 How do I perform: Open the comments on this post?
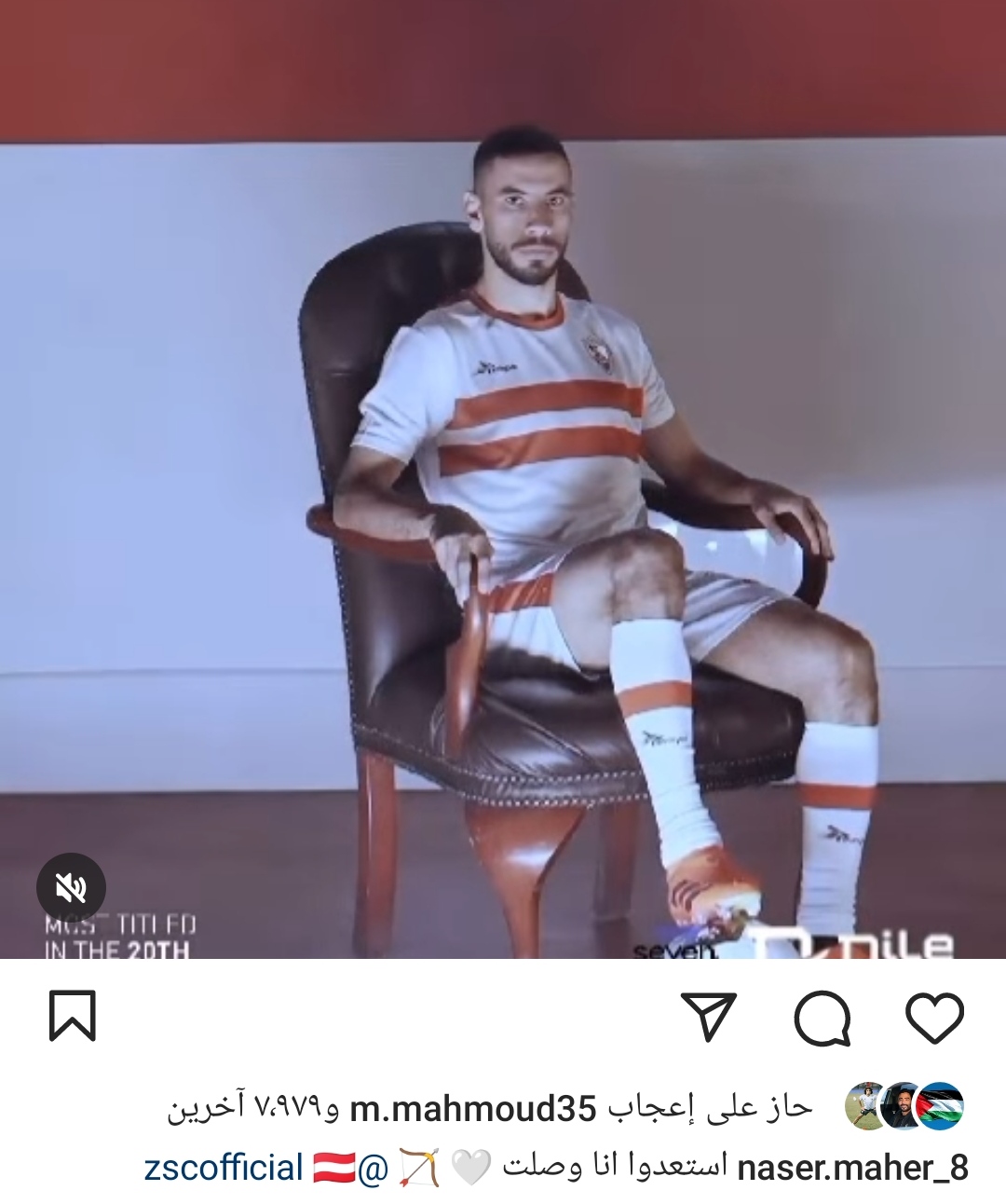(x=822, y=1017)
